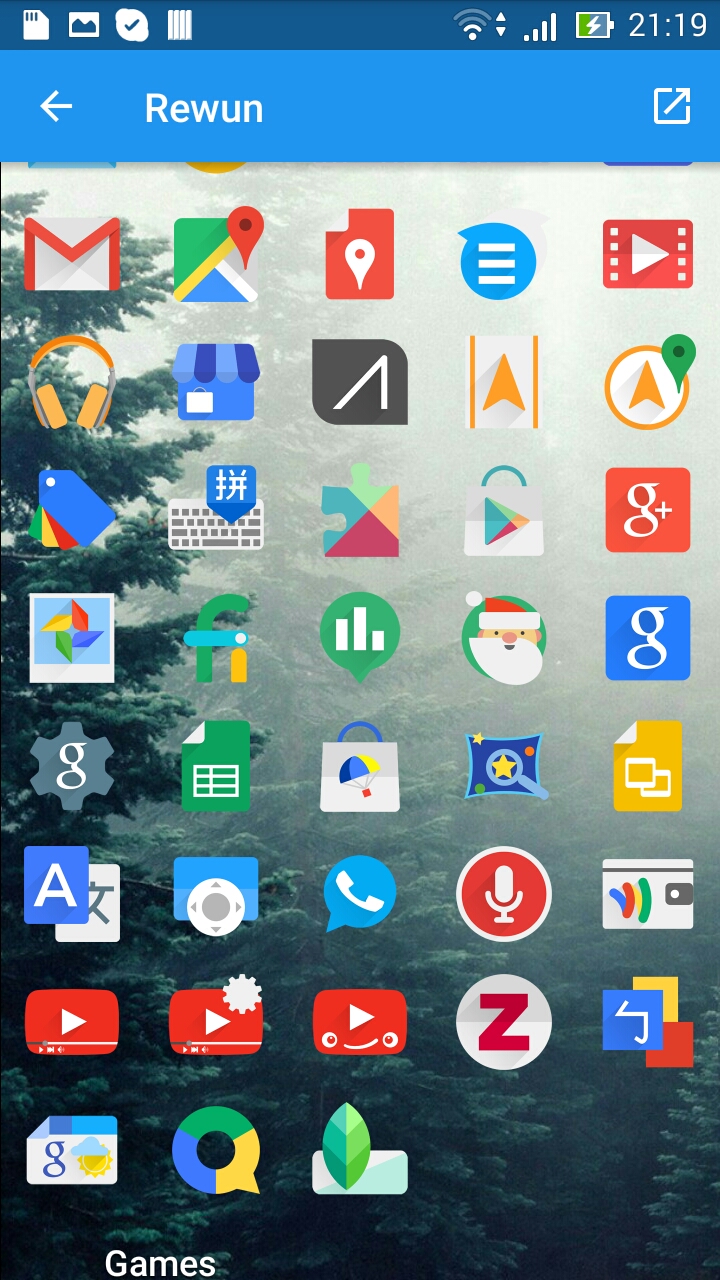The height and width of the screenshot is (1280, 720).
Task: Select the Google Wallet icon
Action: (x=648, y=893)
